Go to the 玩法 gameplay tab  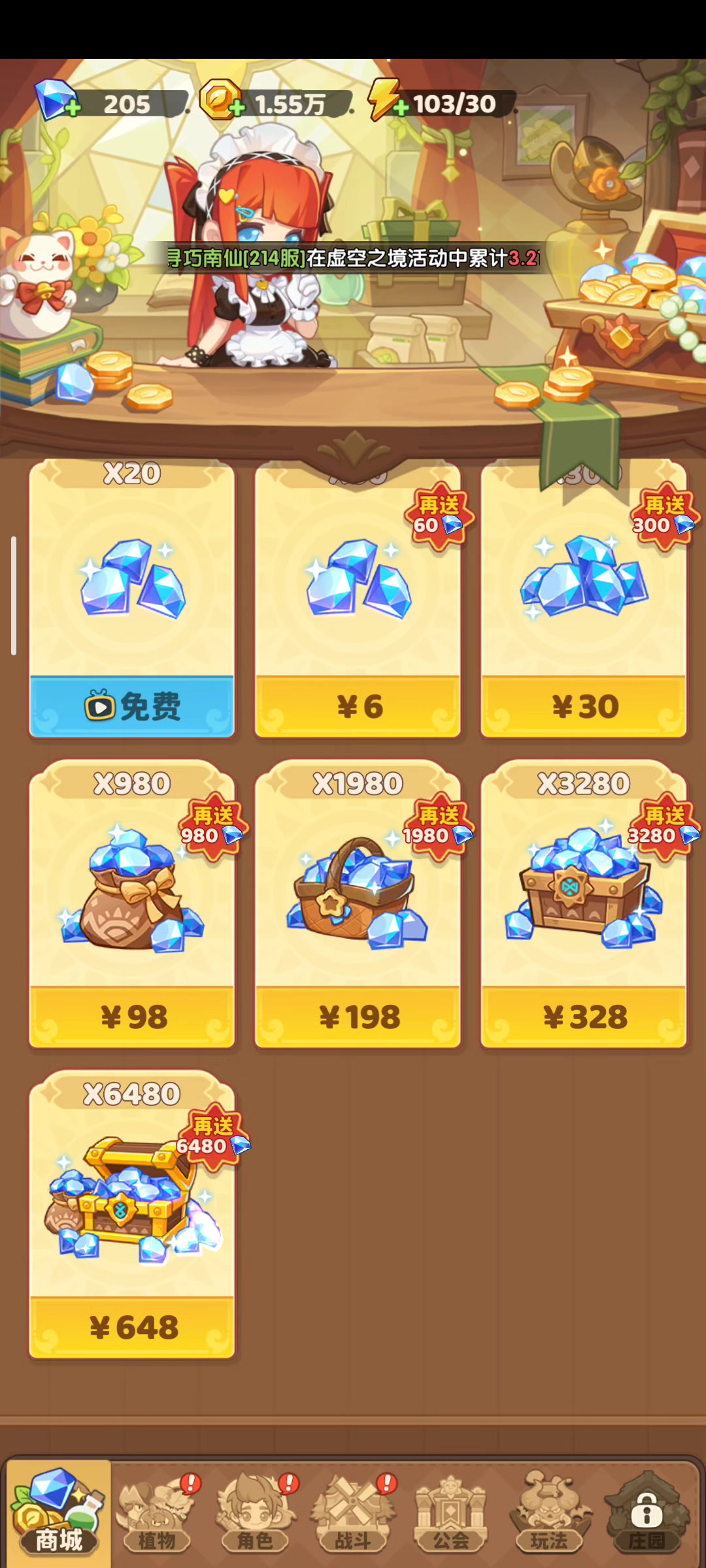coord(549,1514)
